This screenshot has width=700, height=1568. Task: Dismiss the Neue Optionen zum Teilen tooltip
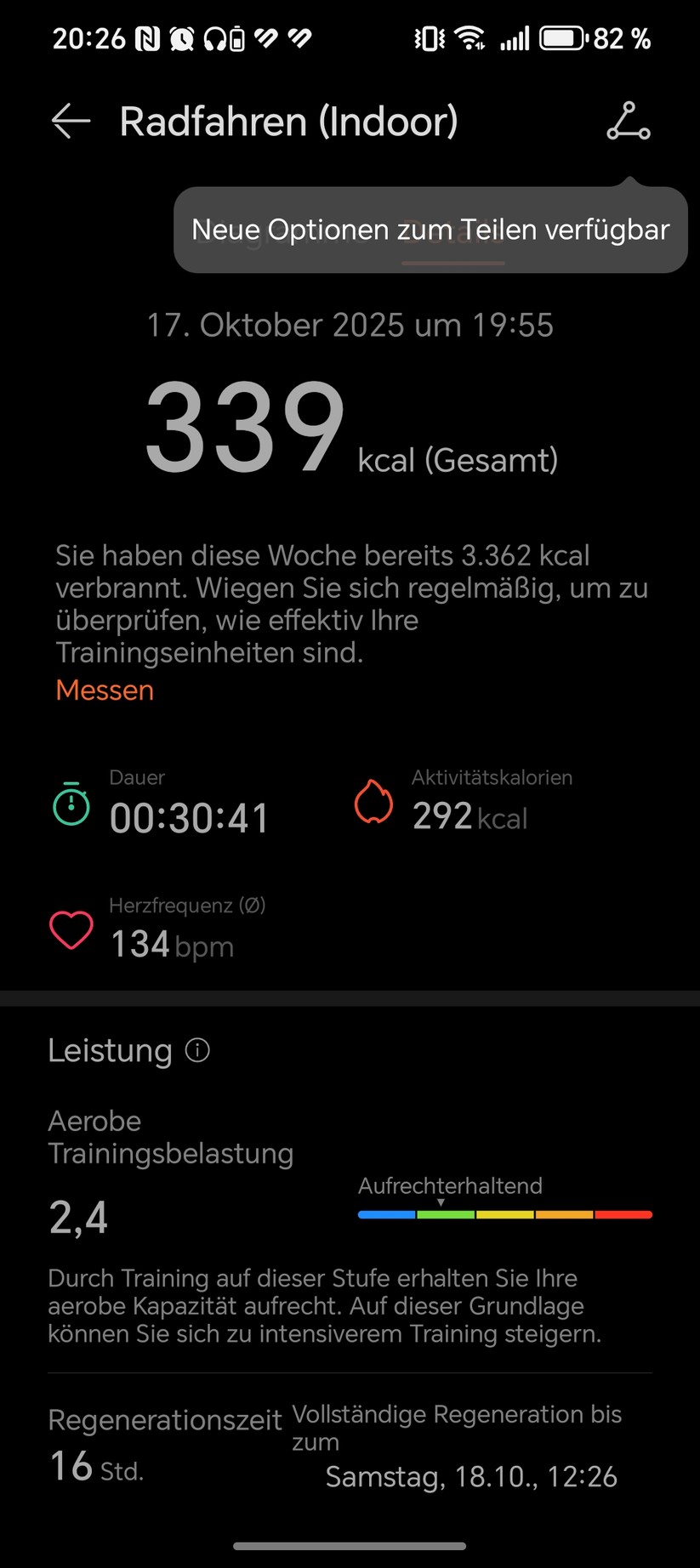click(x=430, y=229)
